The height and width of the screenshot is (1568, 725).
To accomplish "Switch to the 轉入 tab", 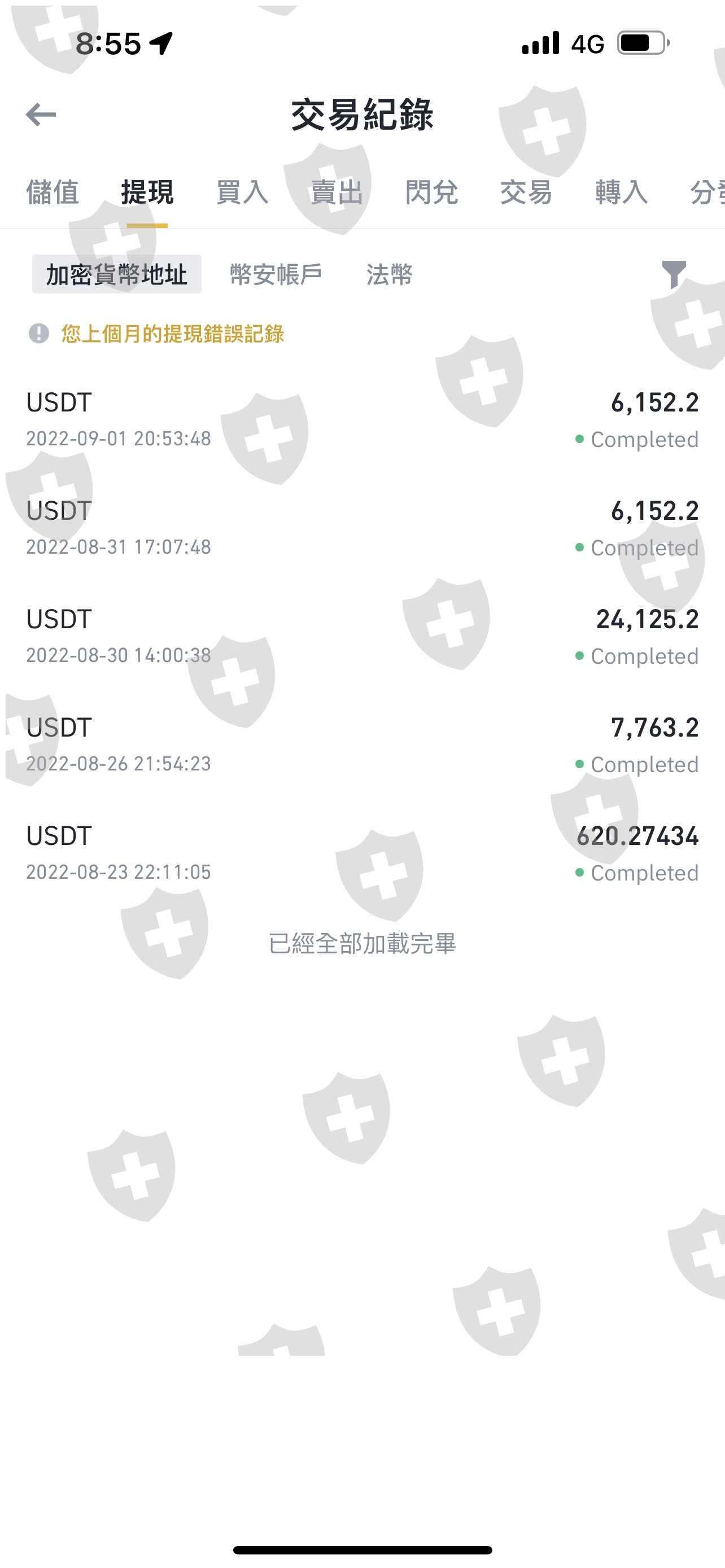I will pos(621,192).
